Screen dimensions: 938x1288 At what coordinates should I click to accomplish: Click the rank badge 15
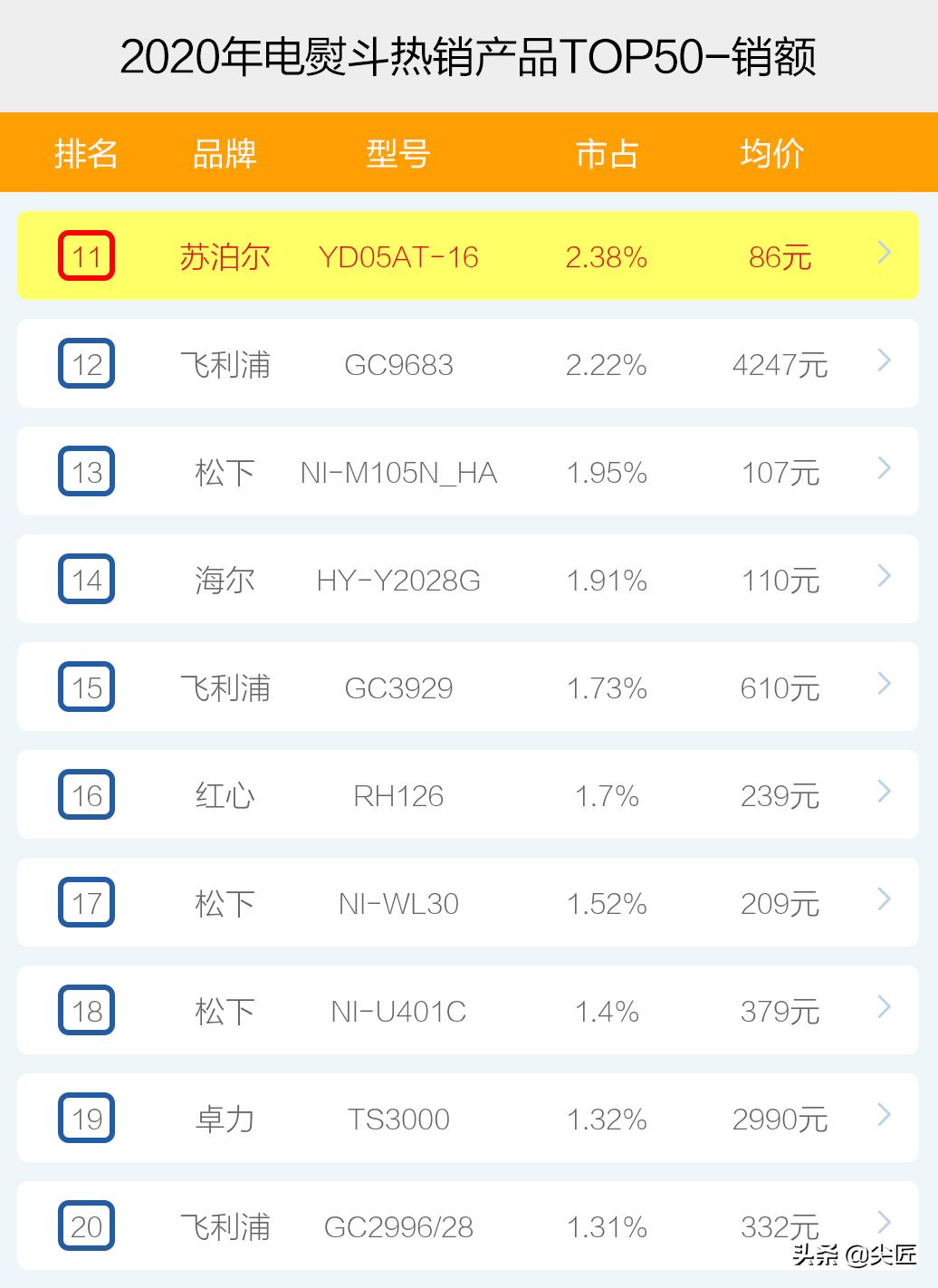point(86,688)
